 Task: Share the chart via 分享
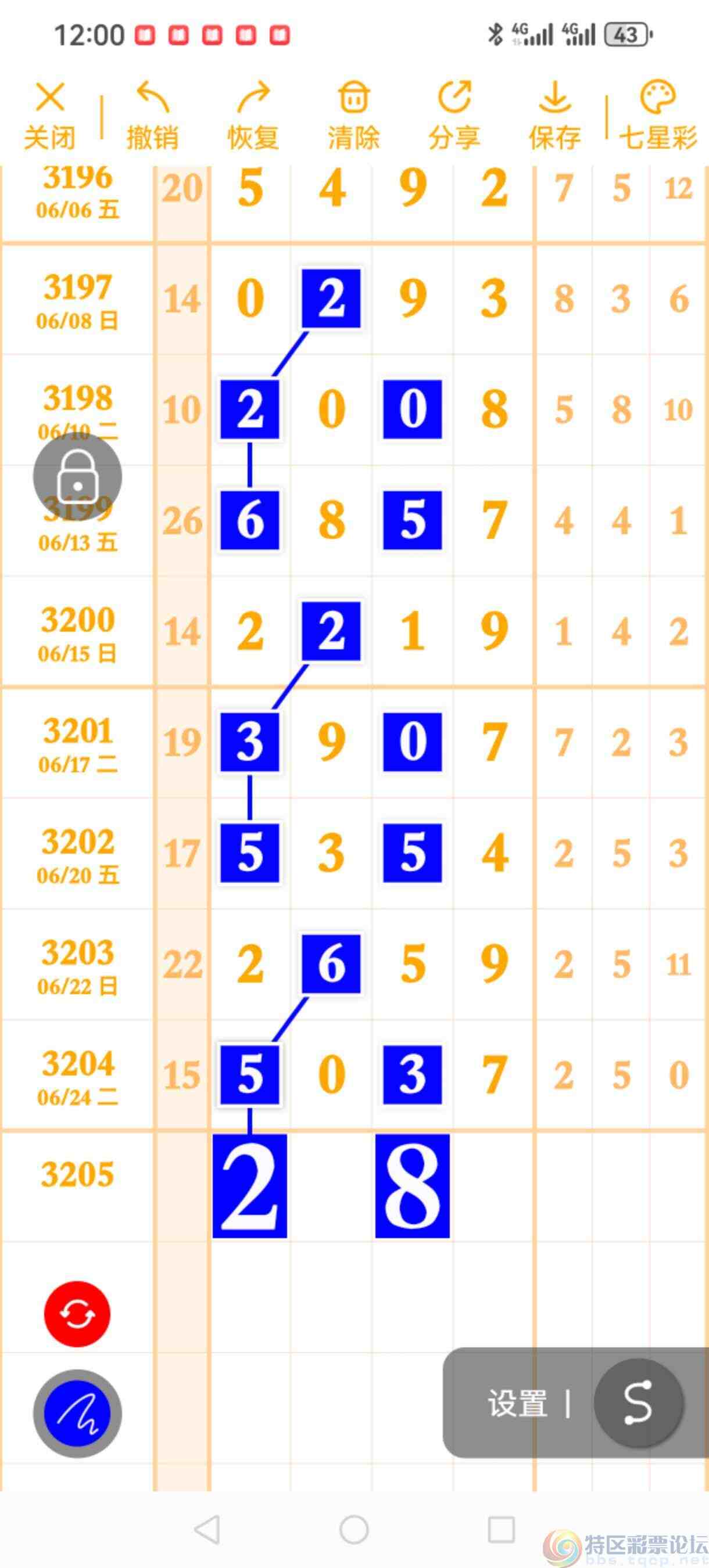click(x=454, y=115)
